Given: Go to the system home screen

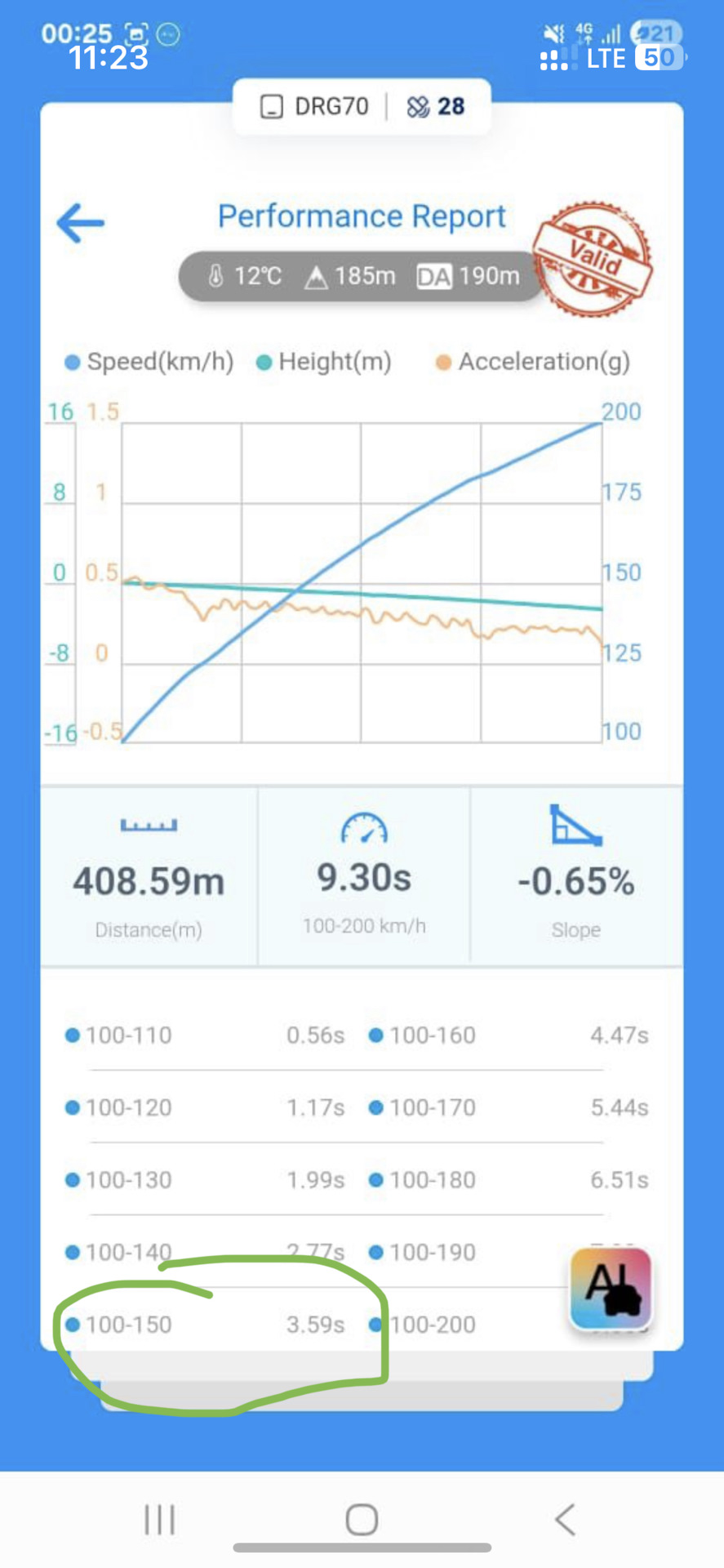Looking at the screenshot, I should click(x=362, y=1520).
